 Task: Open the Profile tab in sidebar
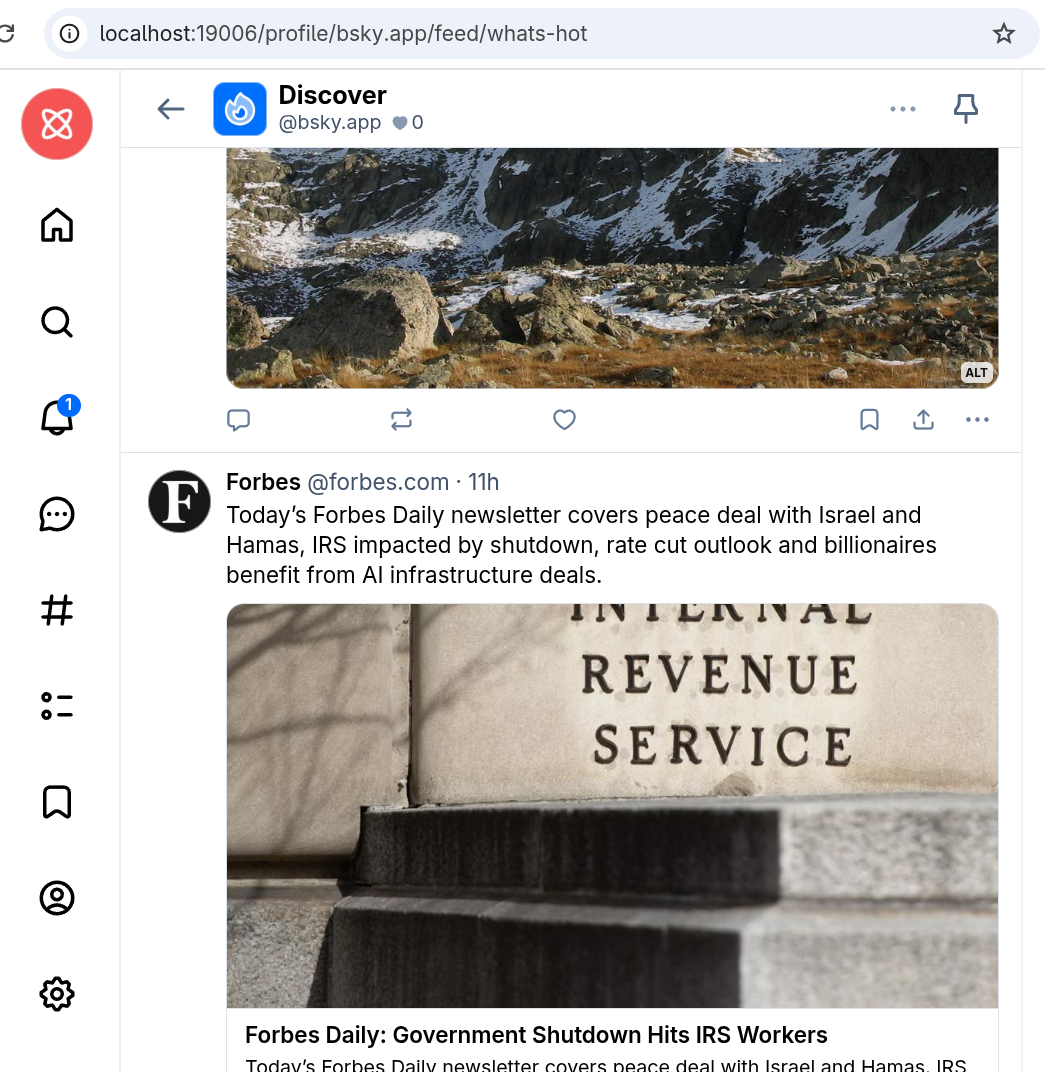57,898
